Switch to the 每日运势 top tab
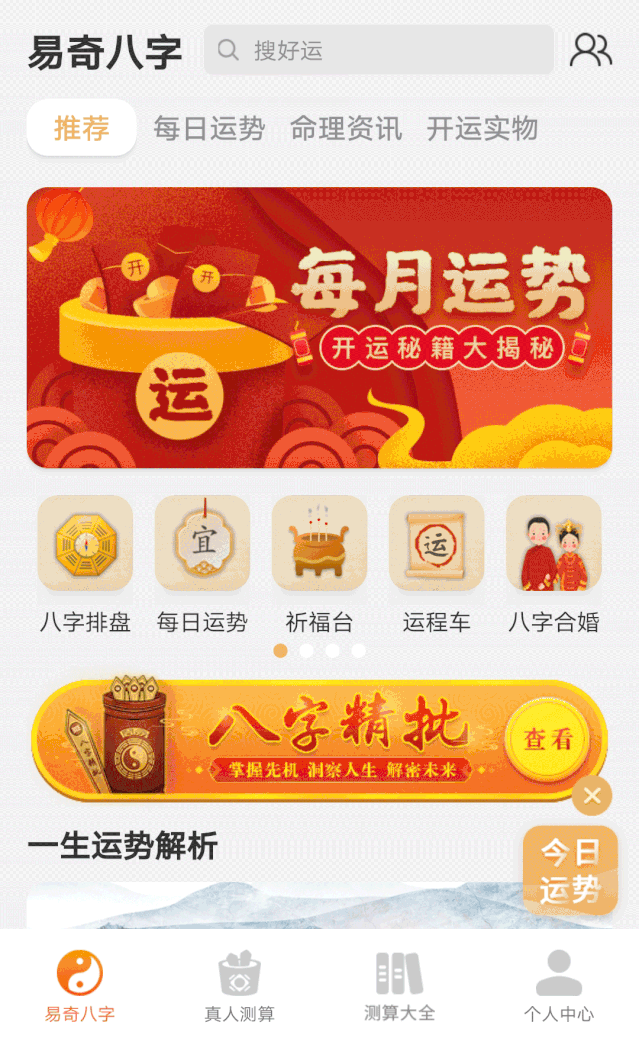639x1048 pixels. coord(208,129)
